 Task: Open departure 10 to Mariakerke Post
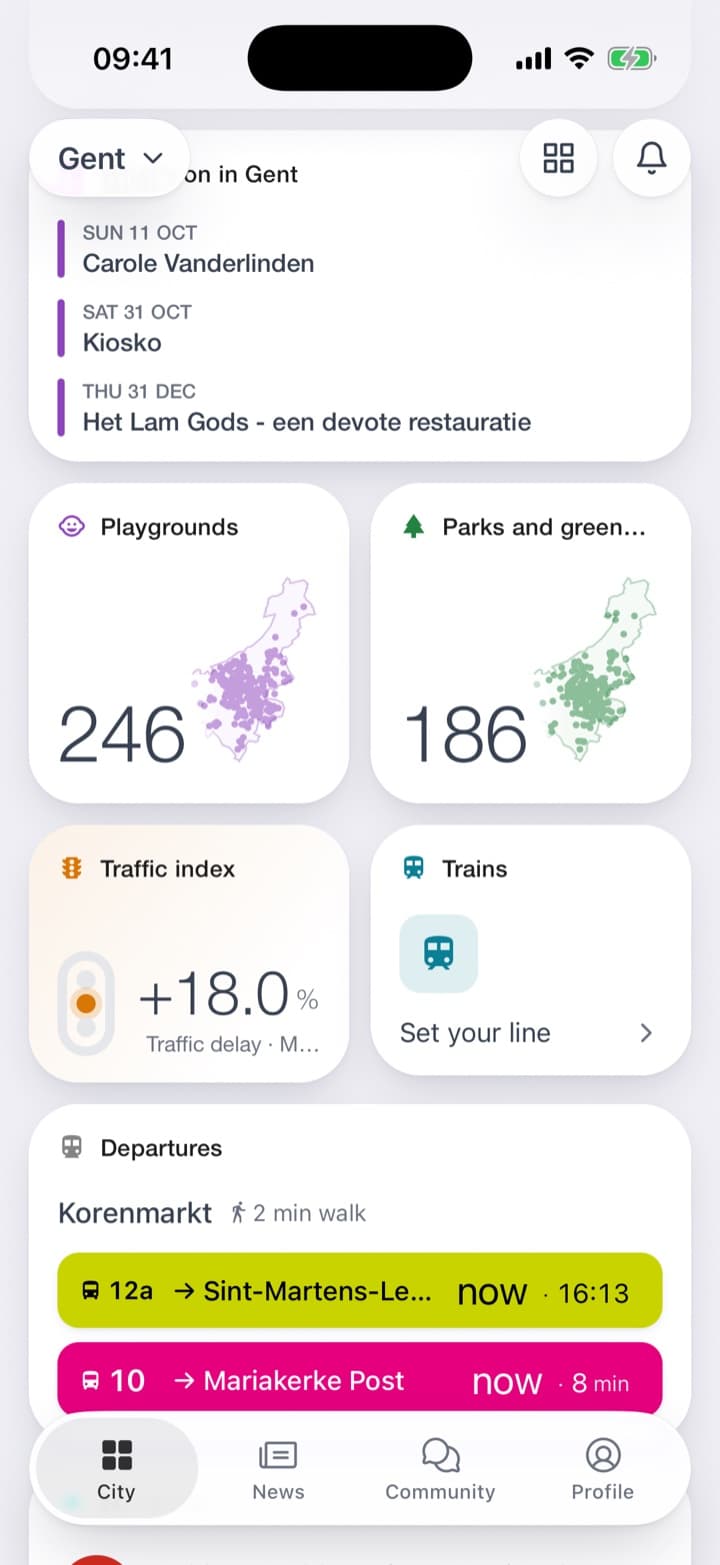tap(360, 1380)
